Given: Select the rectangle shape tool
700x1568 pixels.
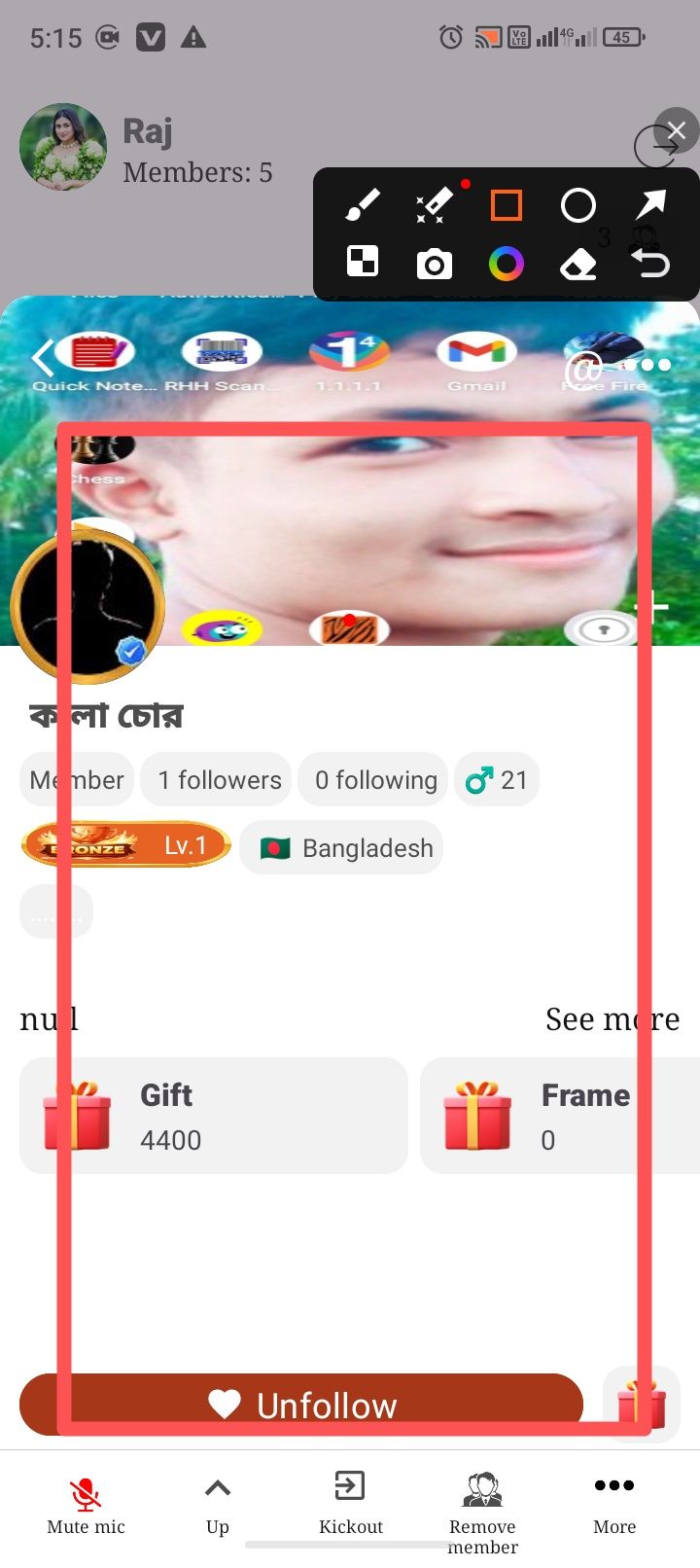Looking at the screenshot, I should click(x=506, y=205).
